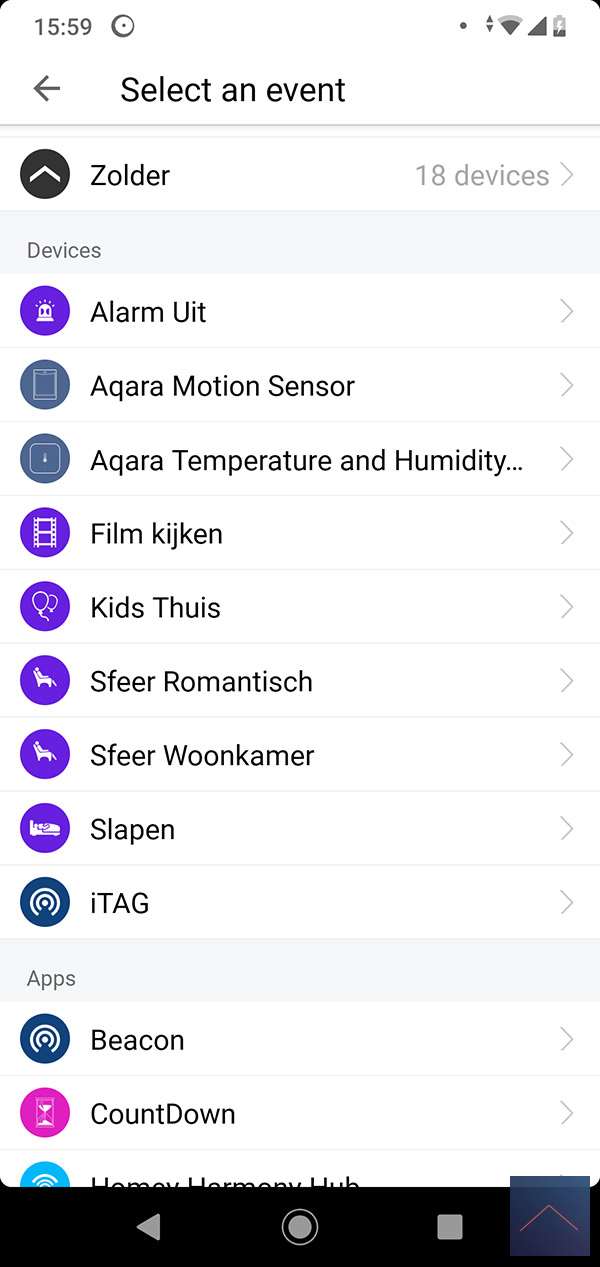
Task: Open the Zolder zone with 18 devices
Action: click(x=300, y=175)
